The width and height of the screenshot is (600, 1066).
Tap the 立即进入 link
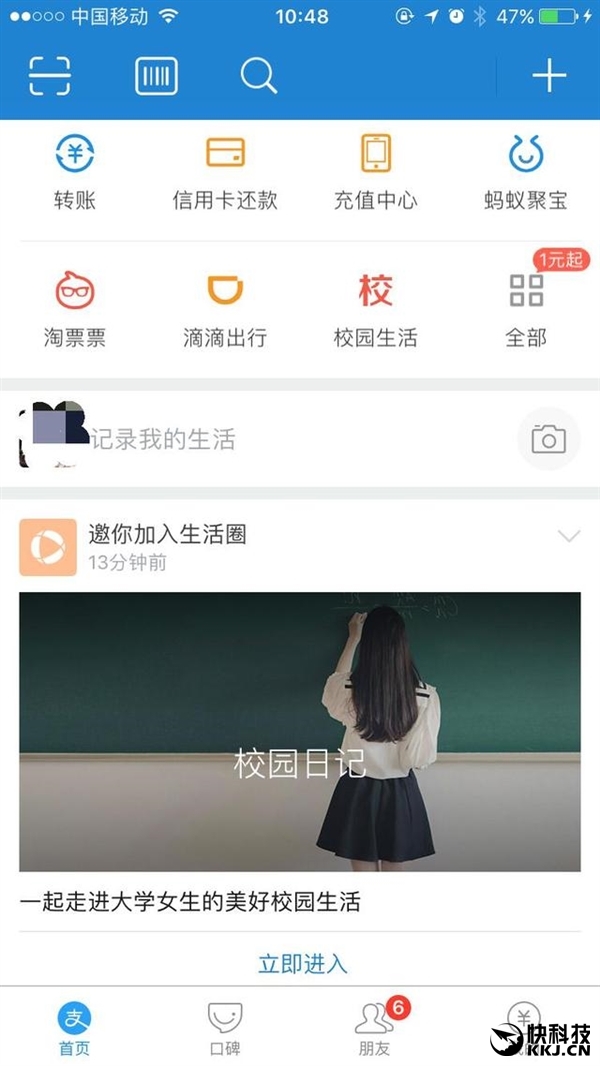click(302, 963)
